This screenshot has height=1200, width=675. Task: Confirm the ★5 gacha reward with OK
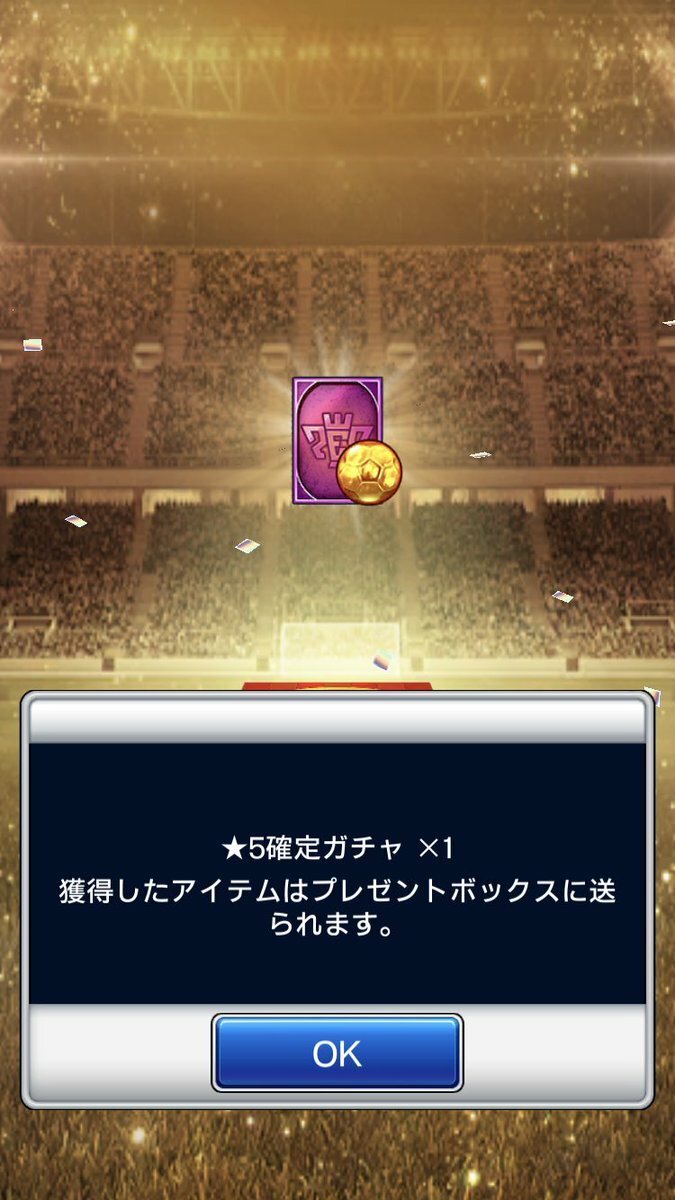[337, 1053]
